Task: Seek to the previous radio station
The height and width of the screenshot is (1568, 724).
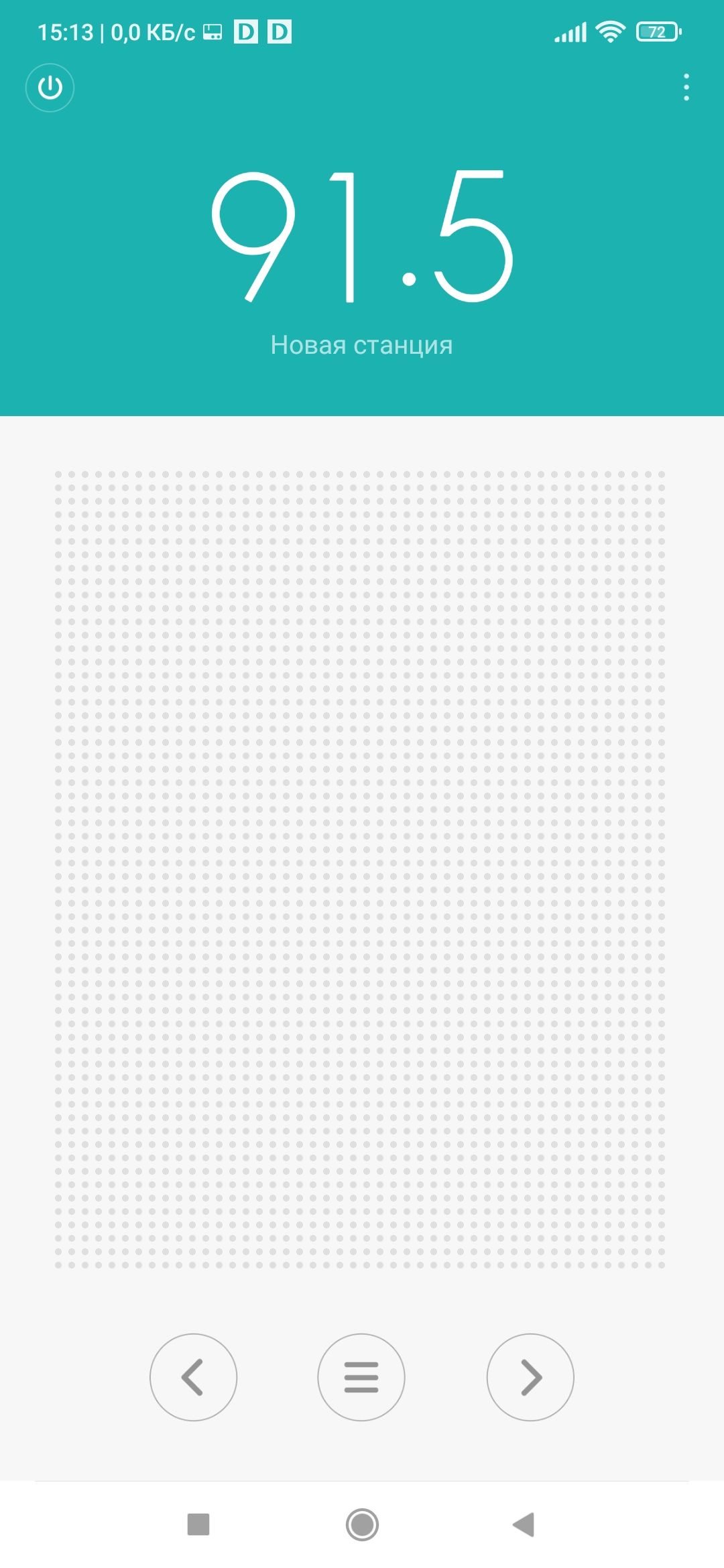Action: 193,1377
